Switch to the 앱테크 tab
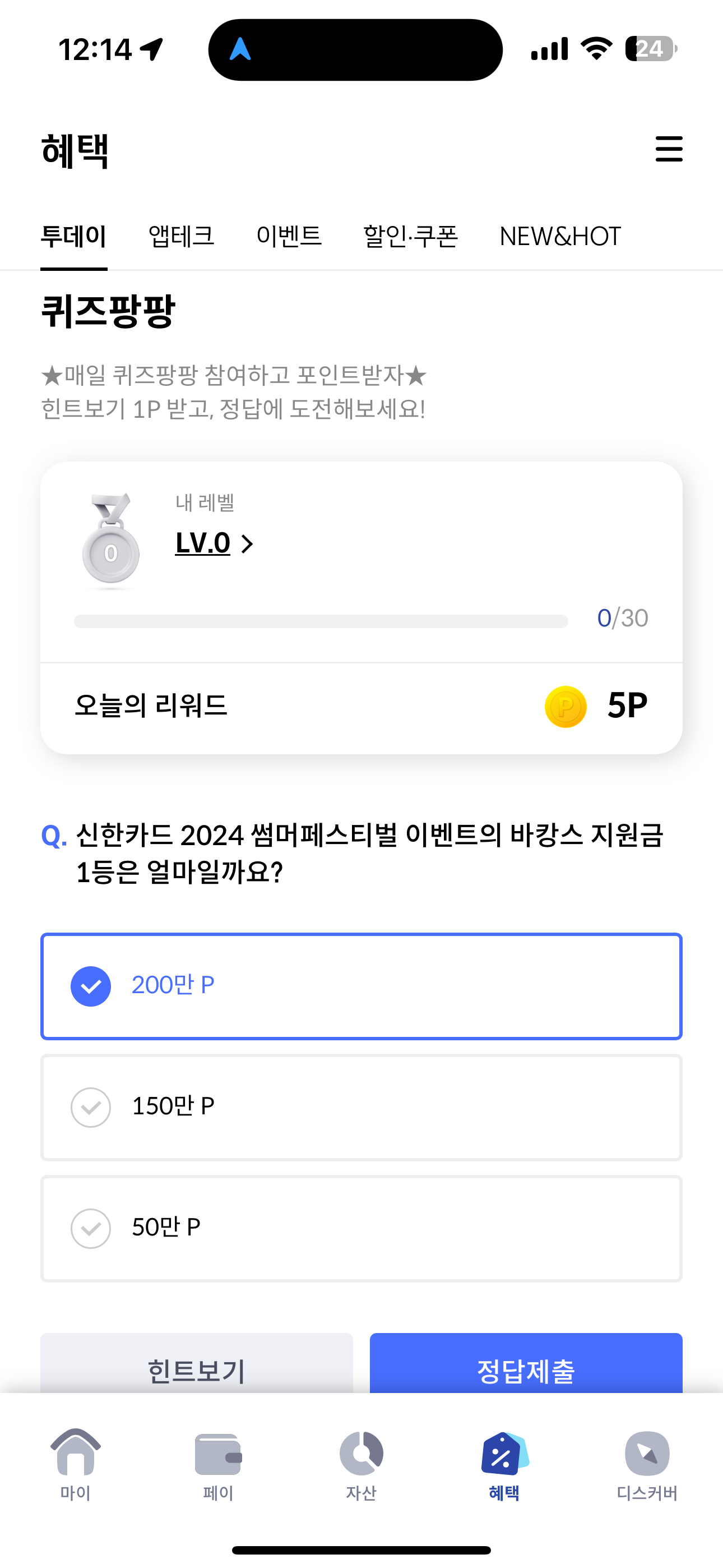 point(182,236)
